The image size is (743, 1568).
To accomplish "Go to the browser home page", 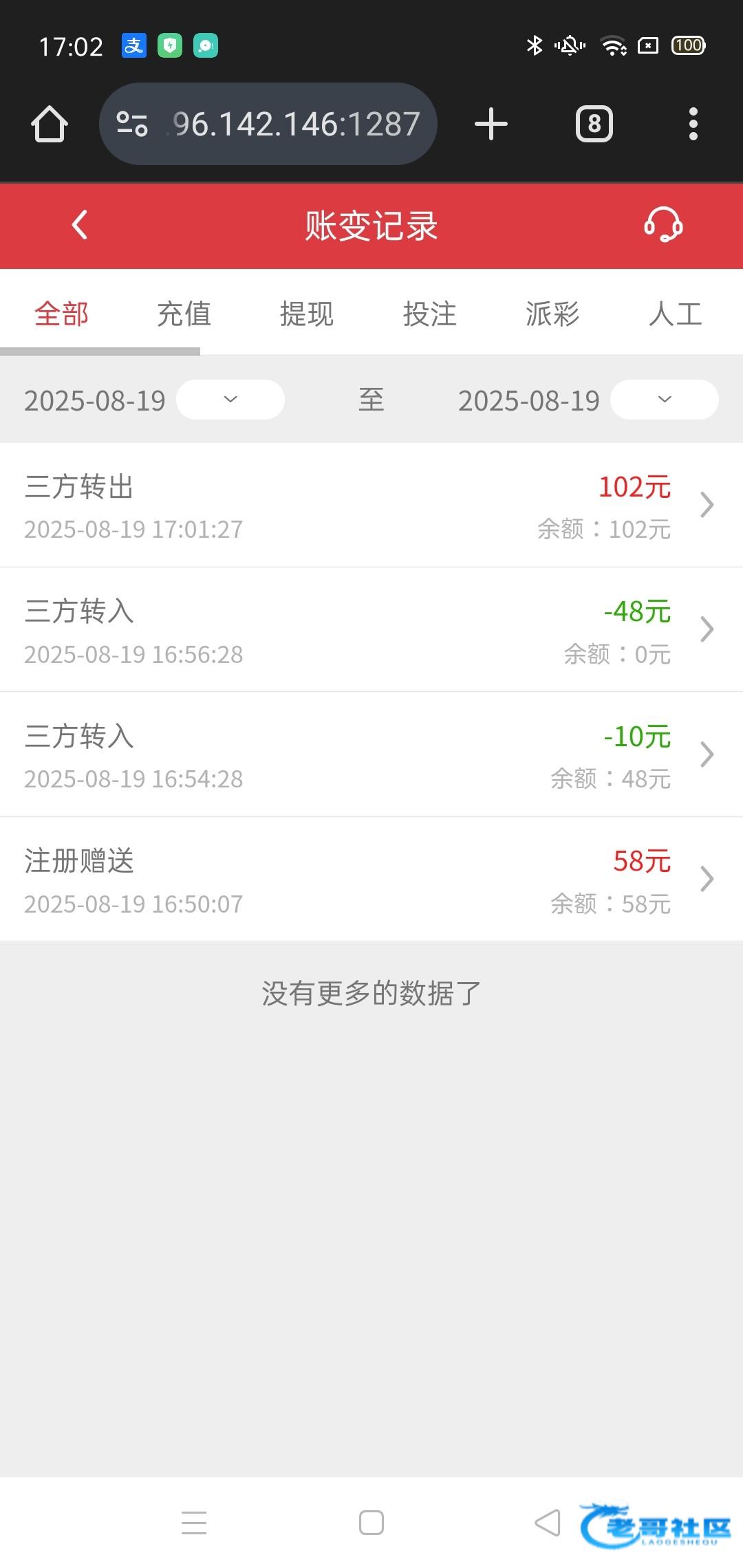I will (50, 124).
